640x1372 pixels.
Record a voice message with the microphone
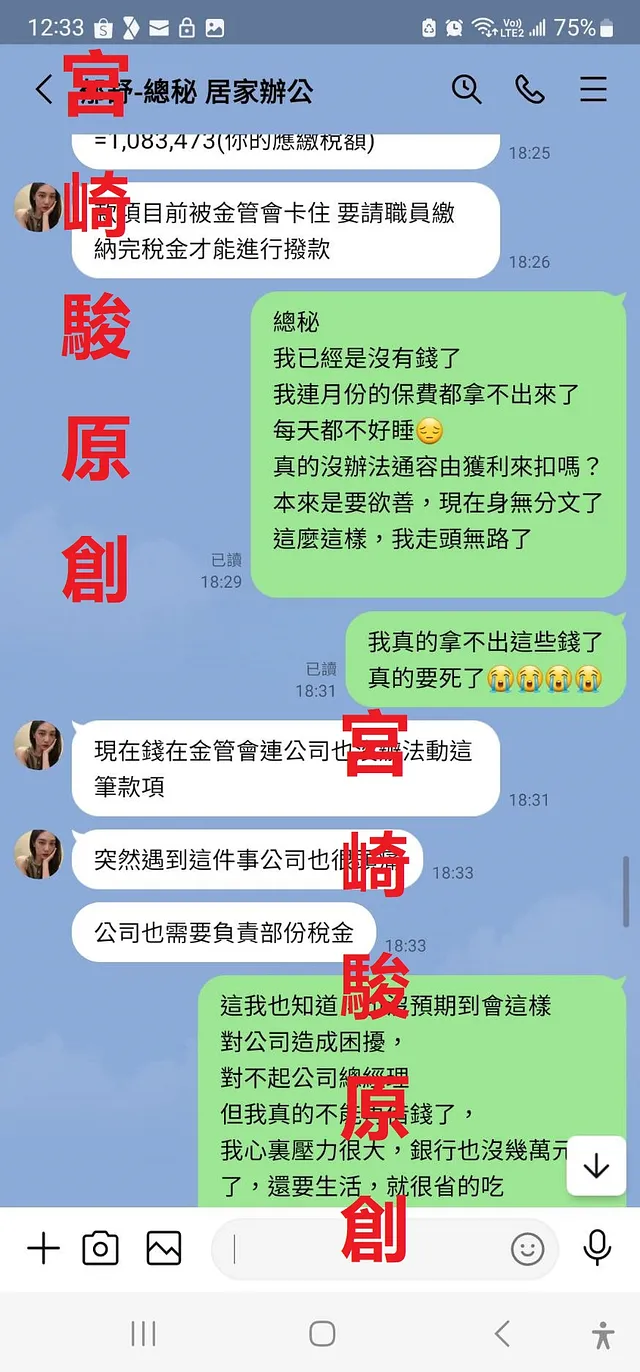598,1248
